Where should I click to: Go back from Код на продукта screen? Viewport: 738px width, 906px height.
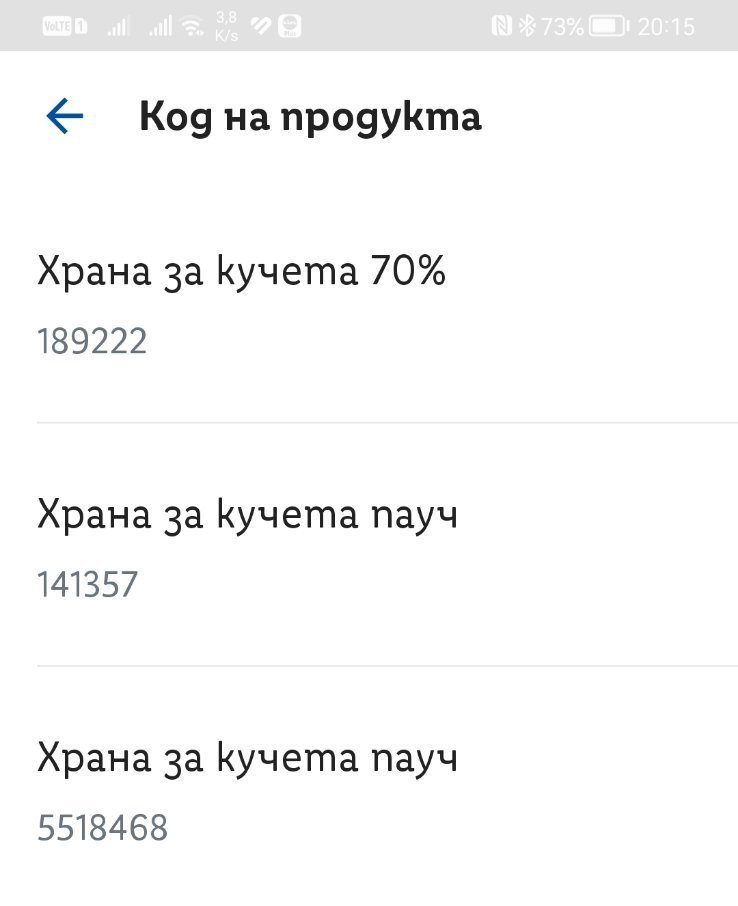(x=64, y=117)
